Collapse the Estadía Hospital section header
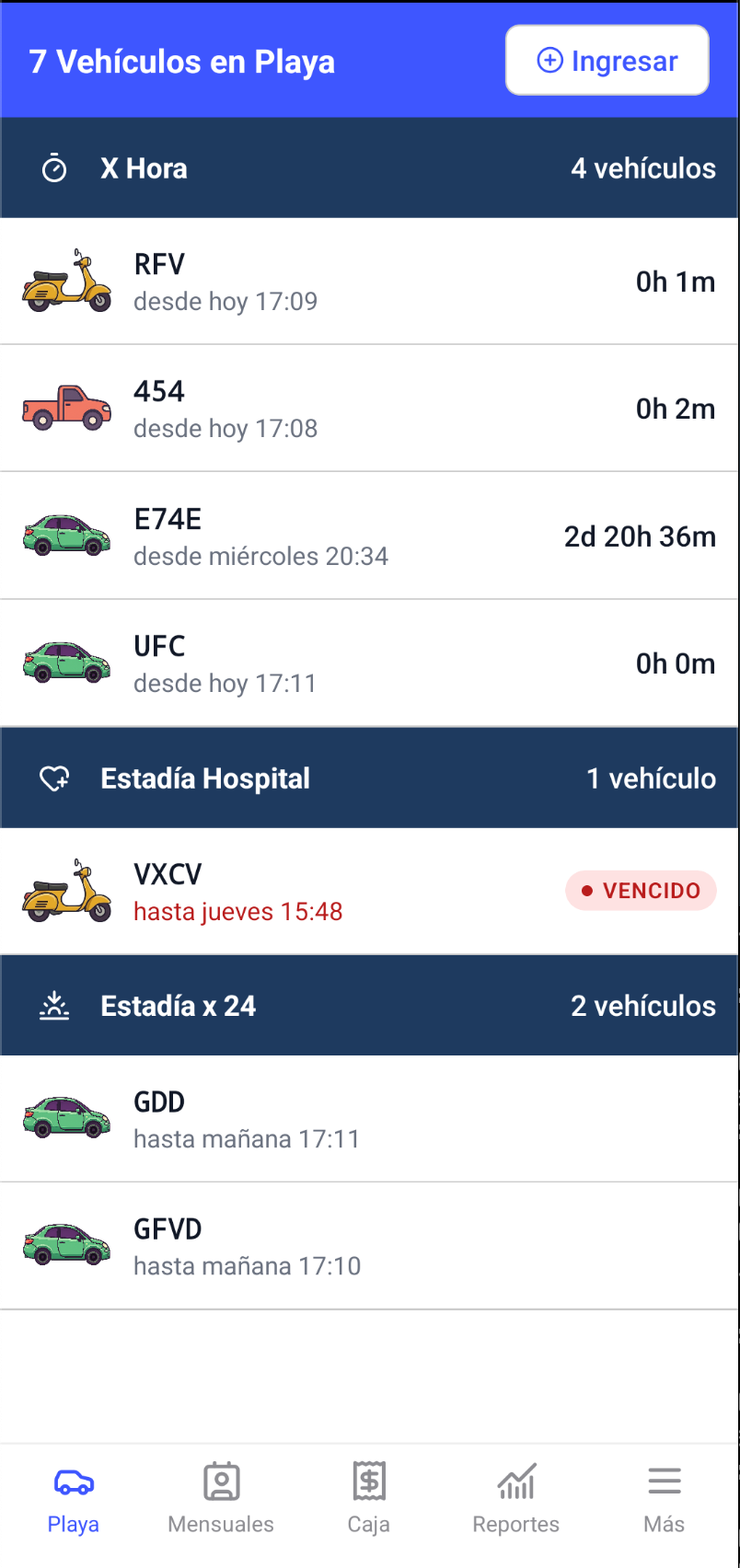 [368, 777]
